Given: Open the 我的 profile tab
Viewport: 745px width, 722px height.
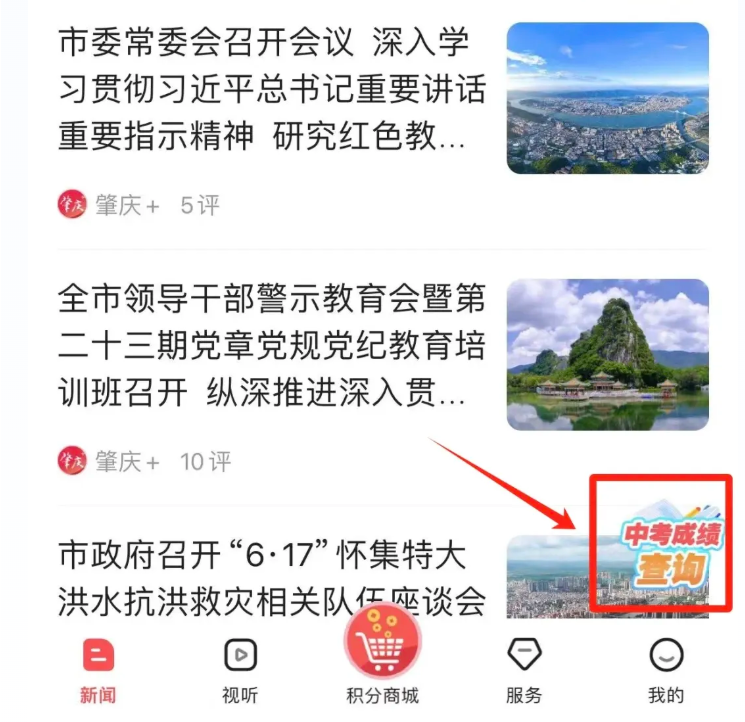Looking at the screenshot, I should (x=666, y=670).
